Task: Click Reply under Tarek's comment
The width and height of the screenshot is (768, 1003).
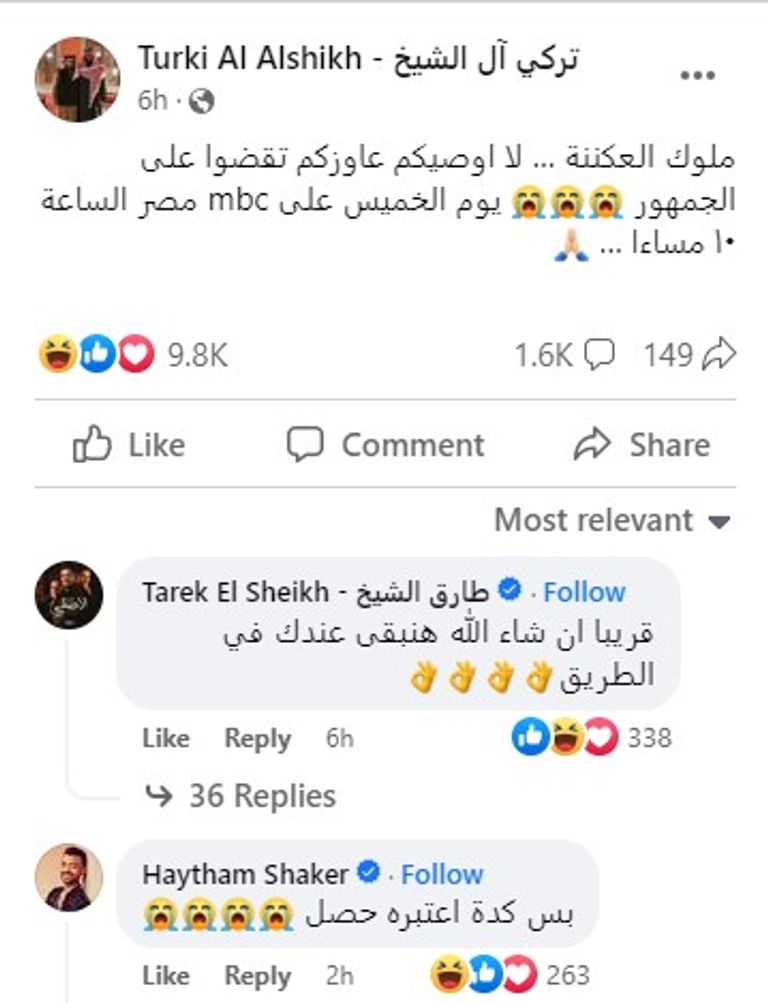Action: pos(258,737)
